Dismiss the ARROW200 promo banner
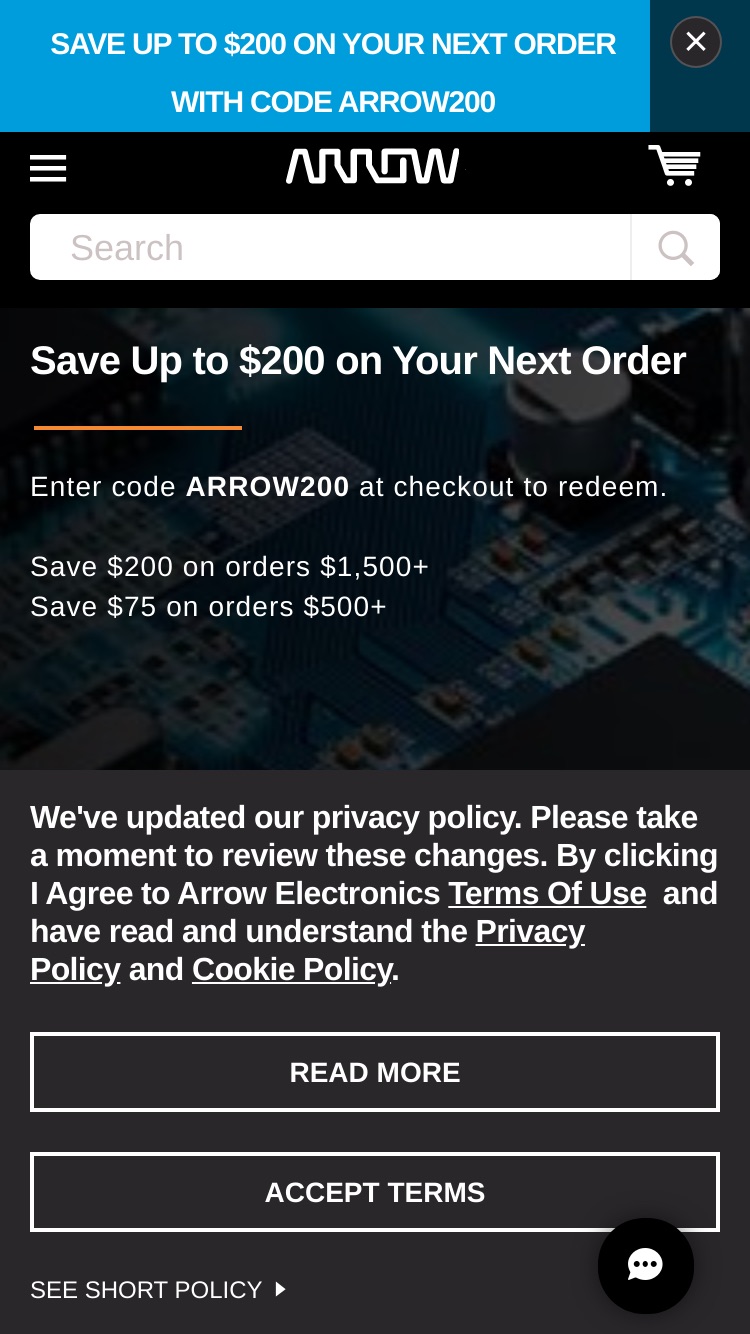This screenshot has height=1334, width=750. (x=696, y=42)
